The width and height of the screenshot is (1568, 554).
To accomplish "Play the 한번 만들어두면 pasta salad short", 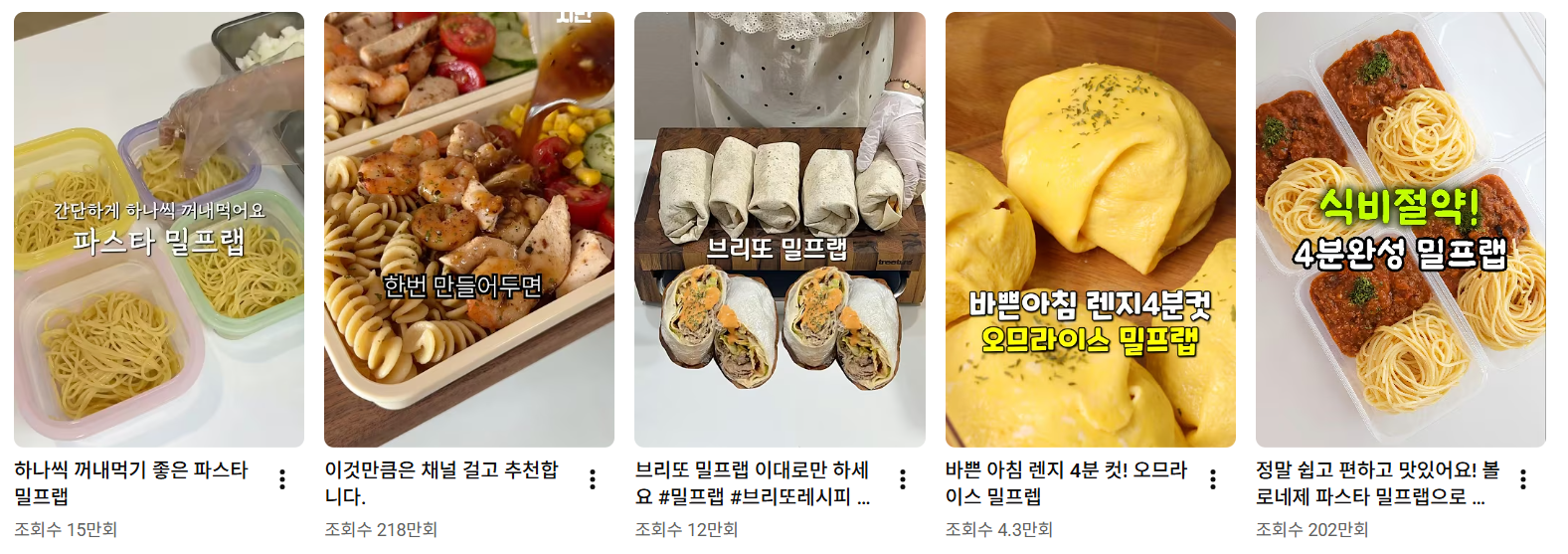I will 469,229.
